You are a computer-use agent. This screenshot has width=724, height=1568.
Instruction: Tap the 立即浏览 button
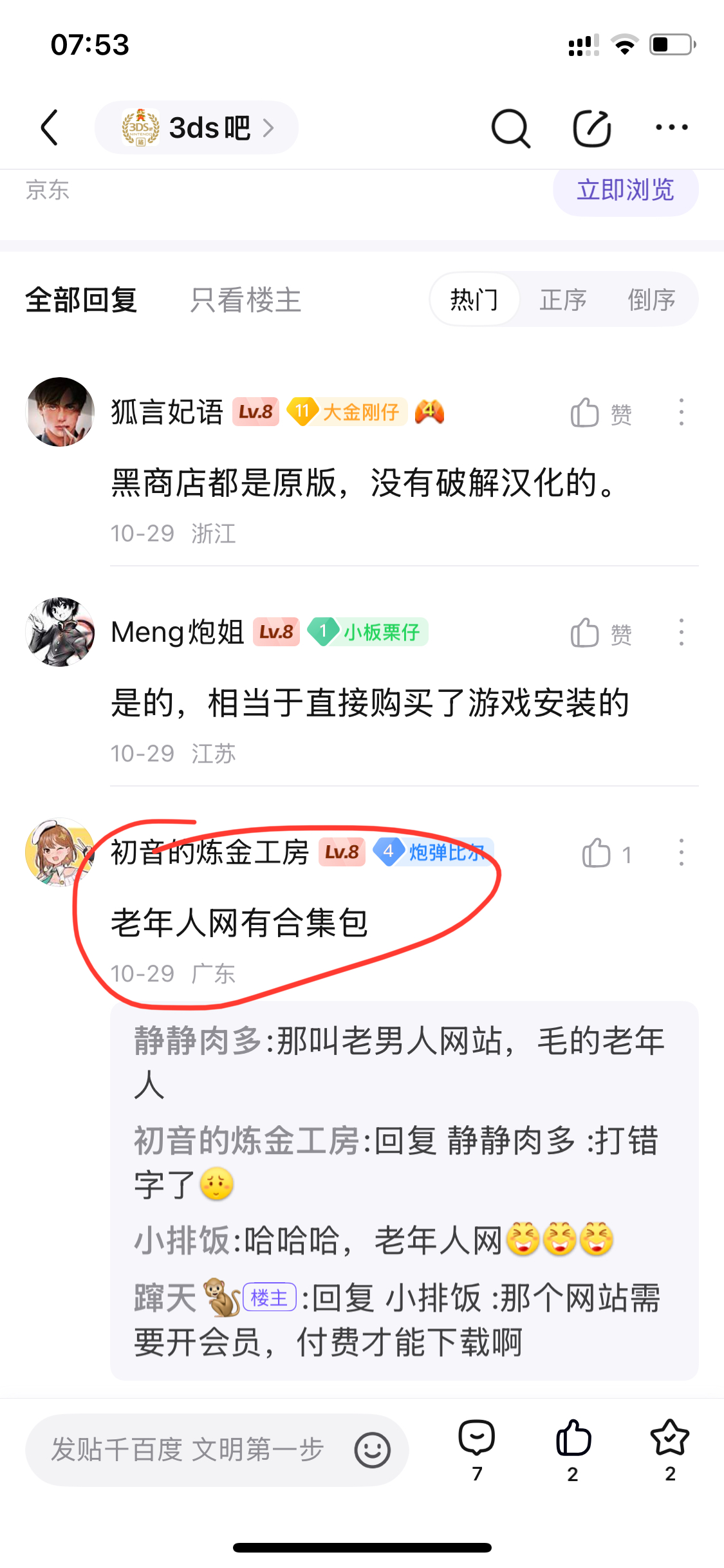point(625,191)
